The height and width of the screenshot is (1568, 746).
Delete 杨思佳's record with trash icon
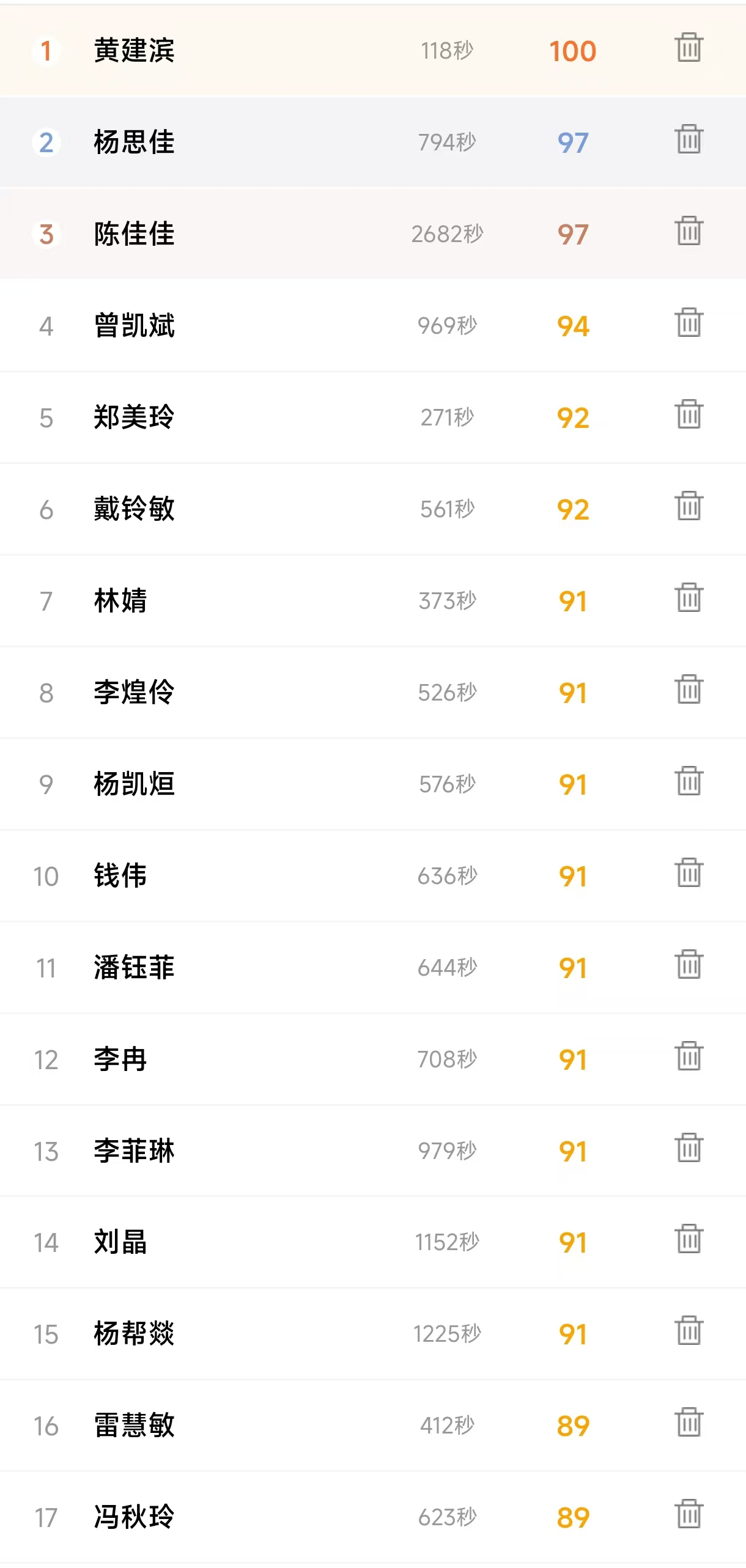[689, 140]
